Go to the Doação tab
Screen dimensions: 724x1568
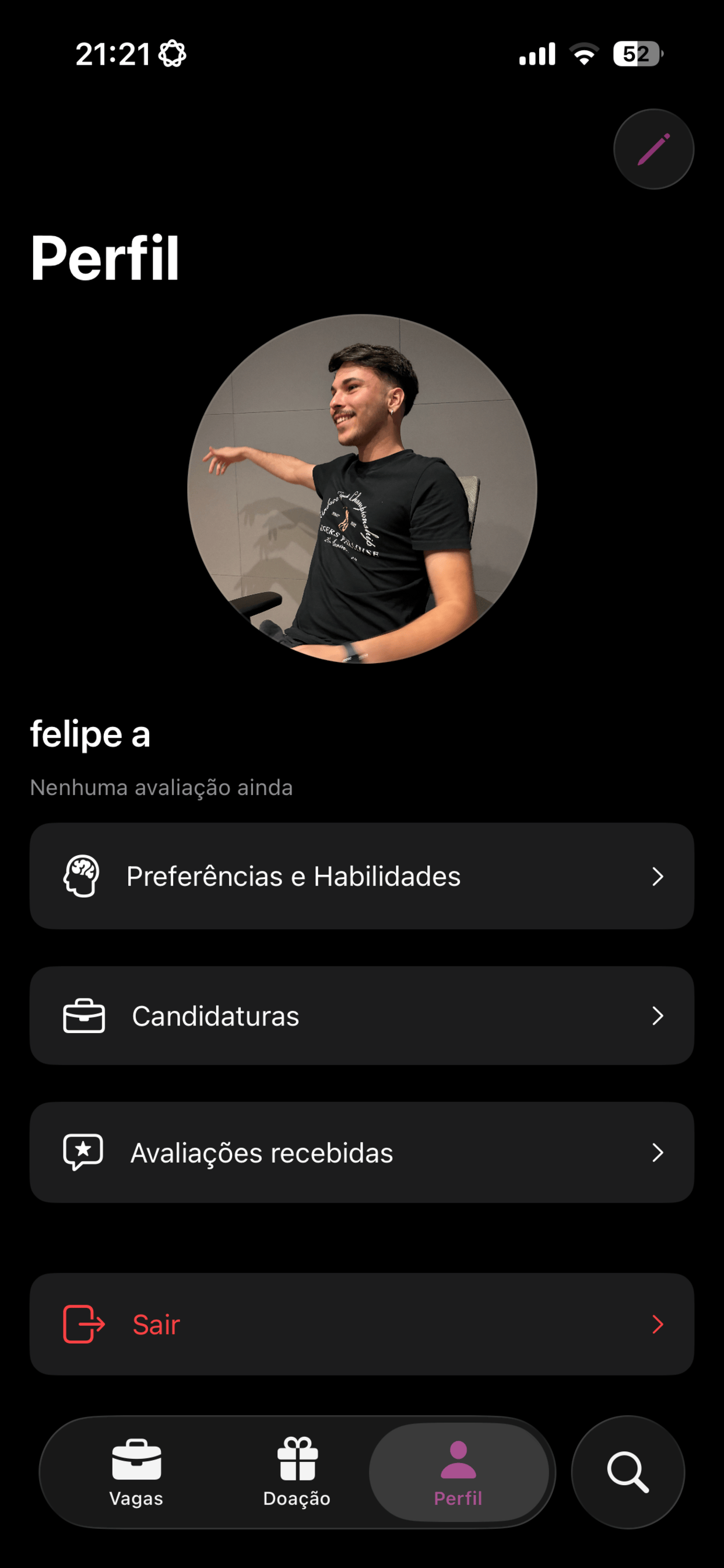[x=297, y=1472]
